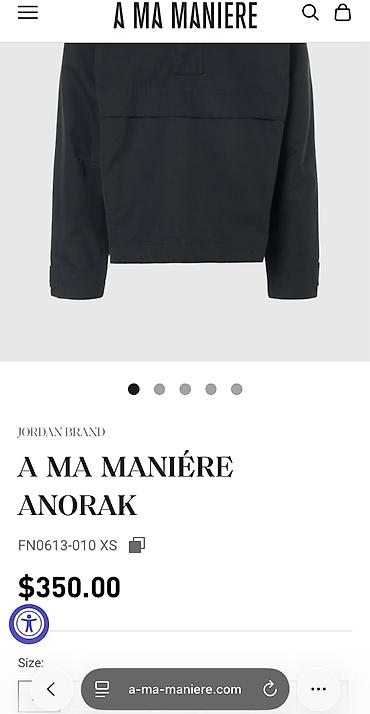Reload the a-ma-maniere.com page

[270, 689]
